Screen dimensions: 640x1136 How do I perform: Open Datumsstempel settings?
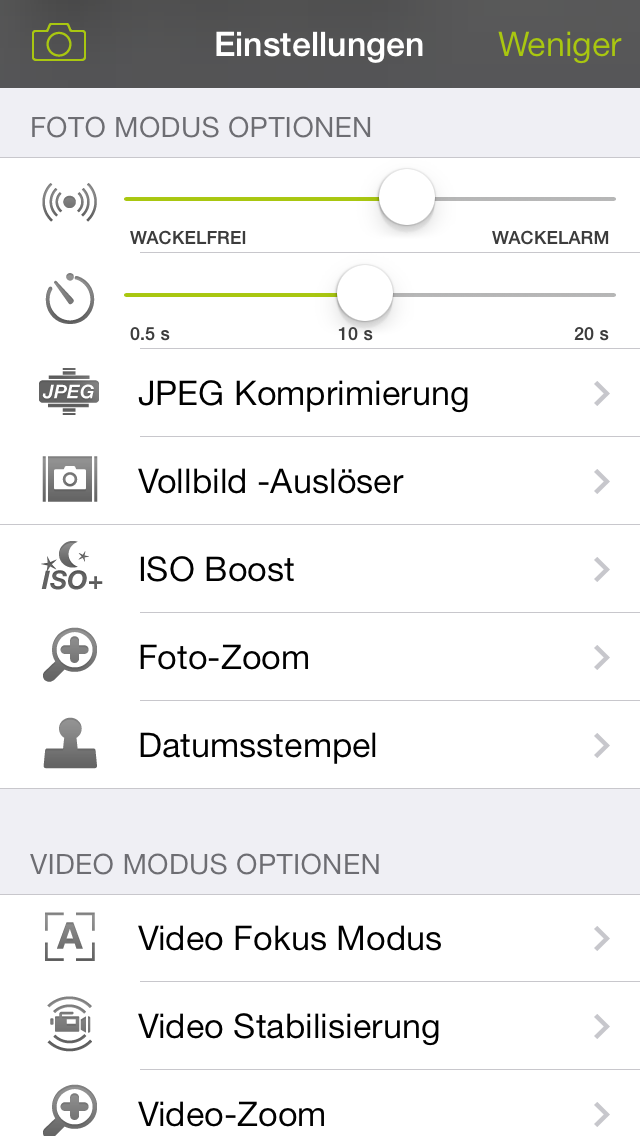click(x=320, y=745)
